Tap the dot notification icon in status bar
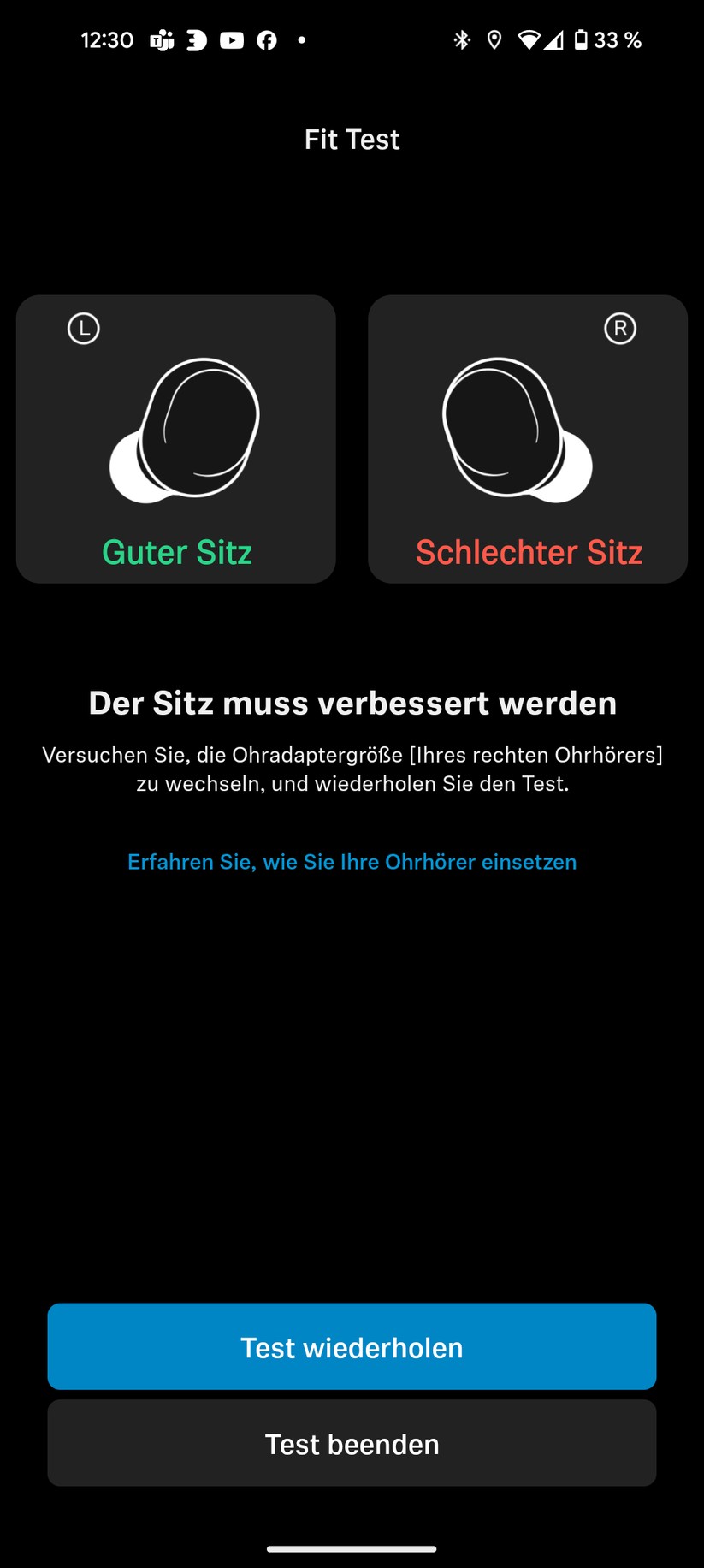Screen dimensions: 704x1568 302,39
